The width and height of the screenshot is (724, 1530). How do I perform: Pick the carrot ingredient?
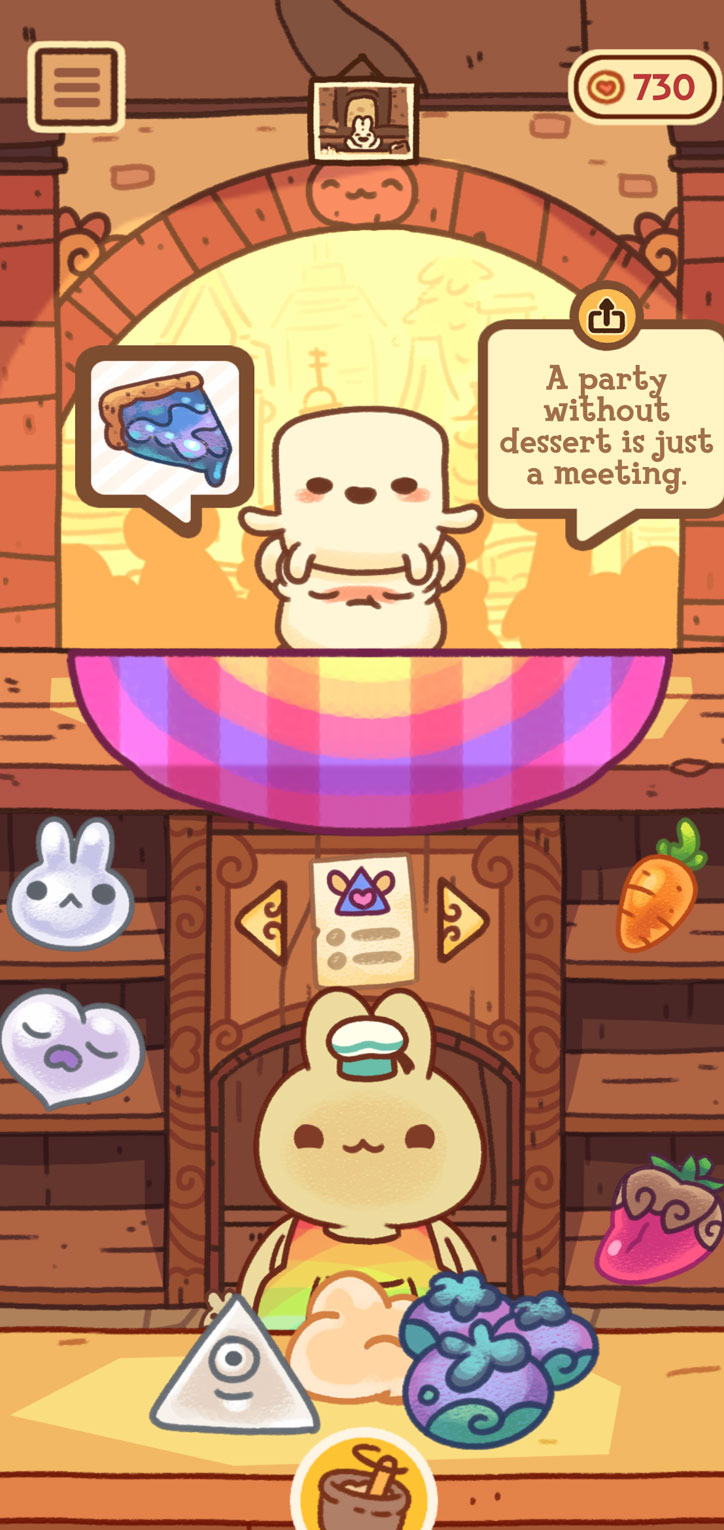tap(662, 886)
